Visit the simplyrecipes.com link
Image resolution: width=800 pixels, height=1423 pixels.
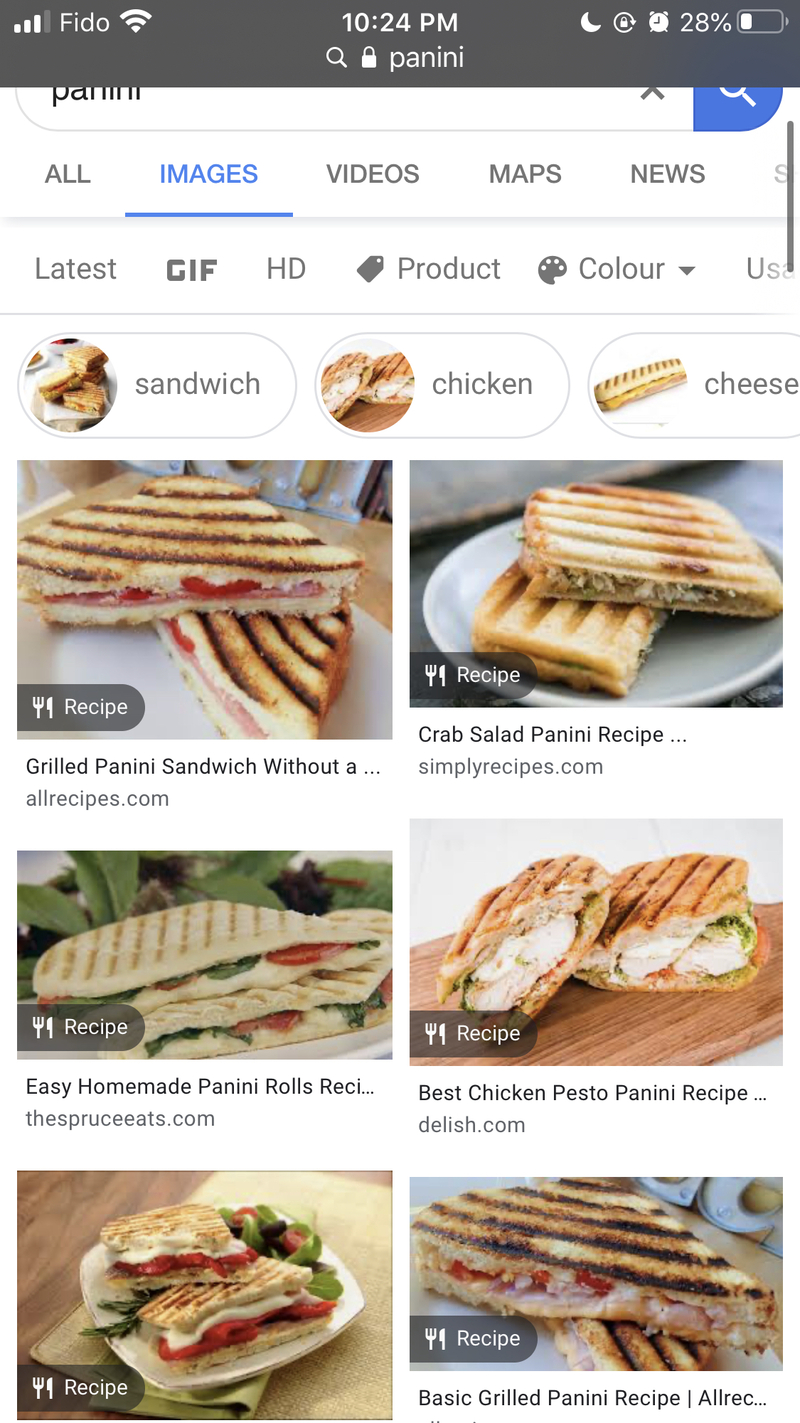510,766
